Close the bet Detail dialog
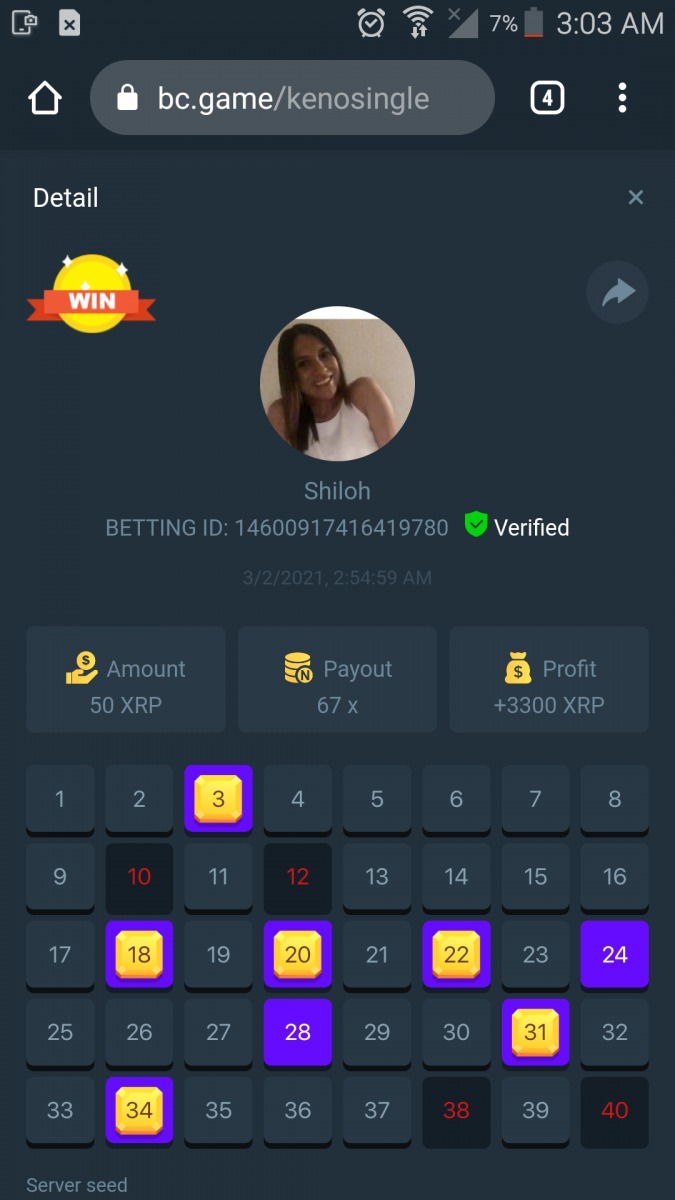 [x=635, y=198]
